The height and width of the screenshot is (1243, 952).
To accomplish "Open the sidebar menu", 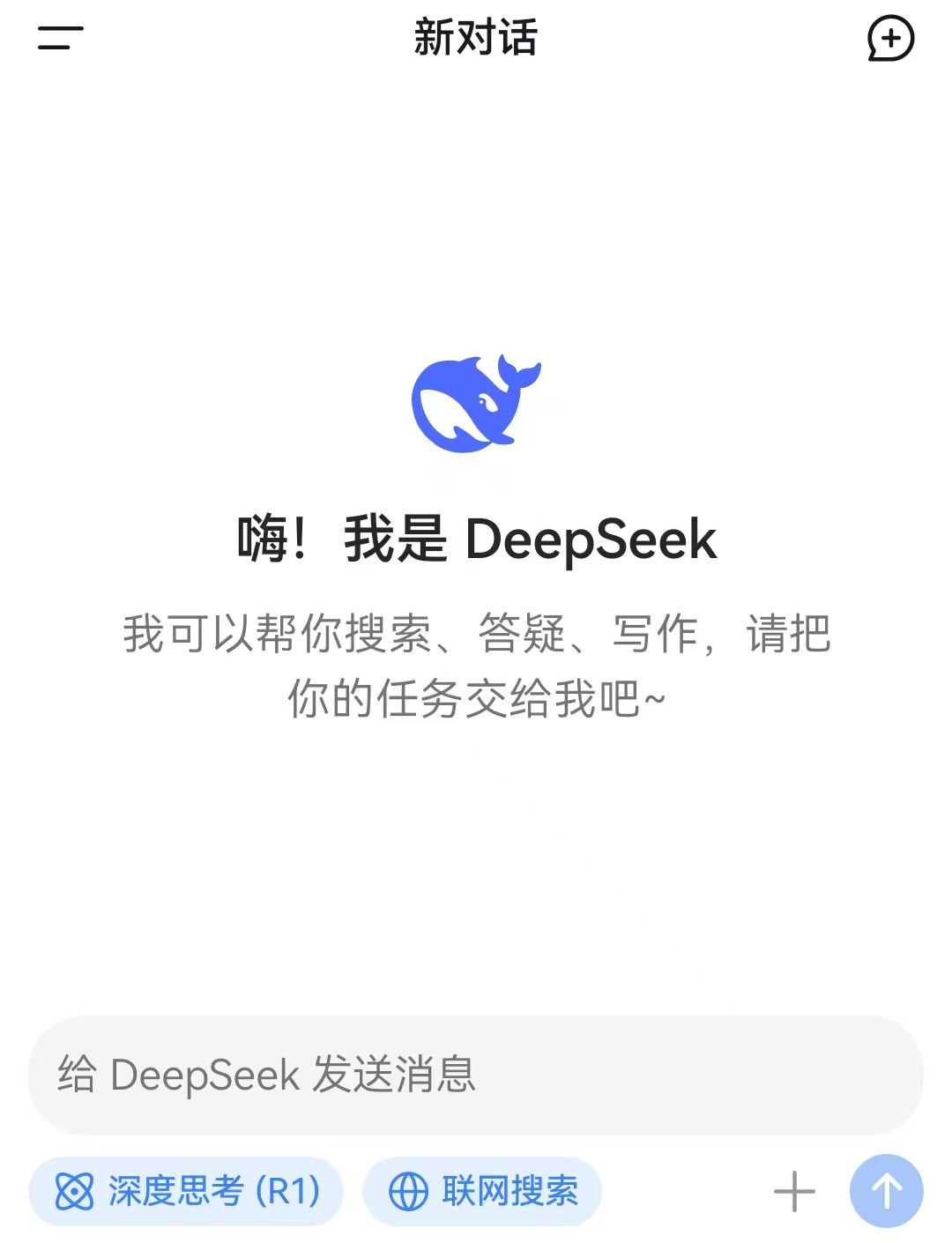I will coord(60,38).
